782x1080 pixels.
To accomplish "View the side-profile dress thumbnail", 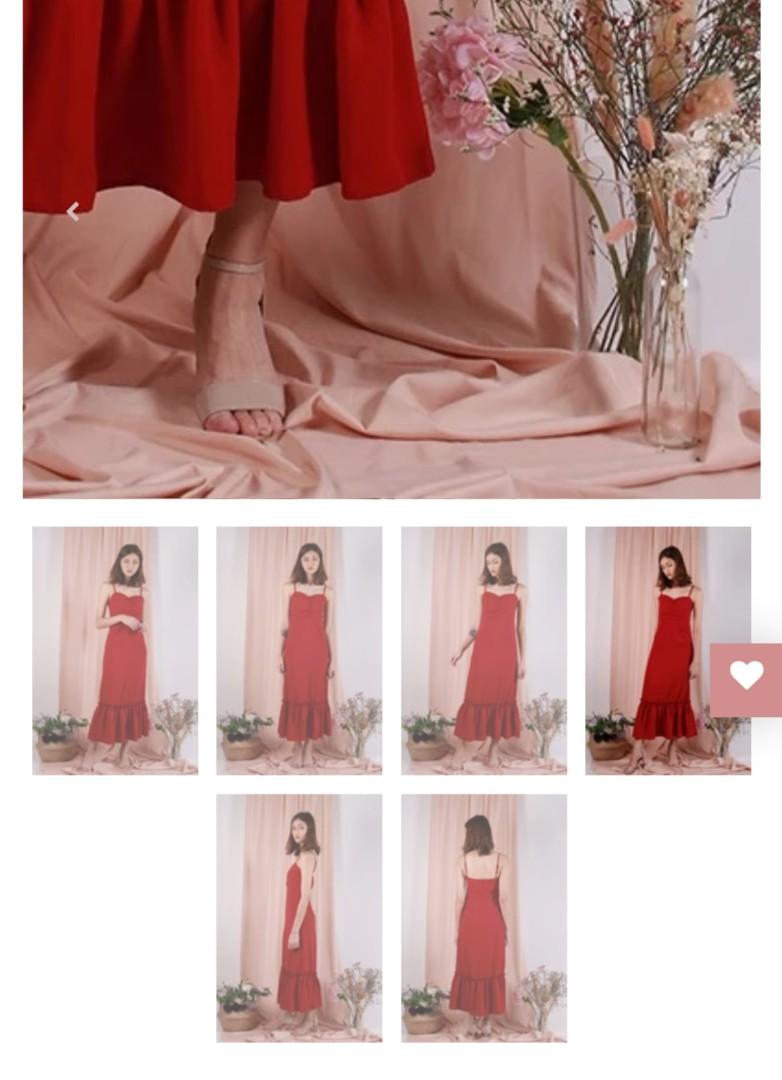I will 299,917.
